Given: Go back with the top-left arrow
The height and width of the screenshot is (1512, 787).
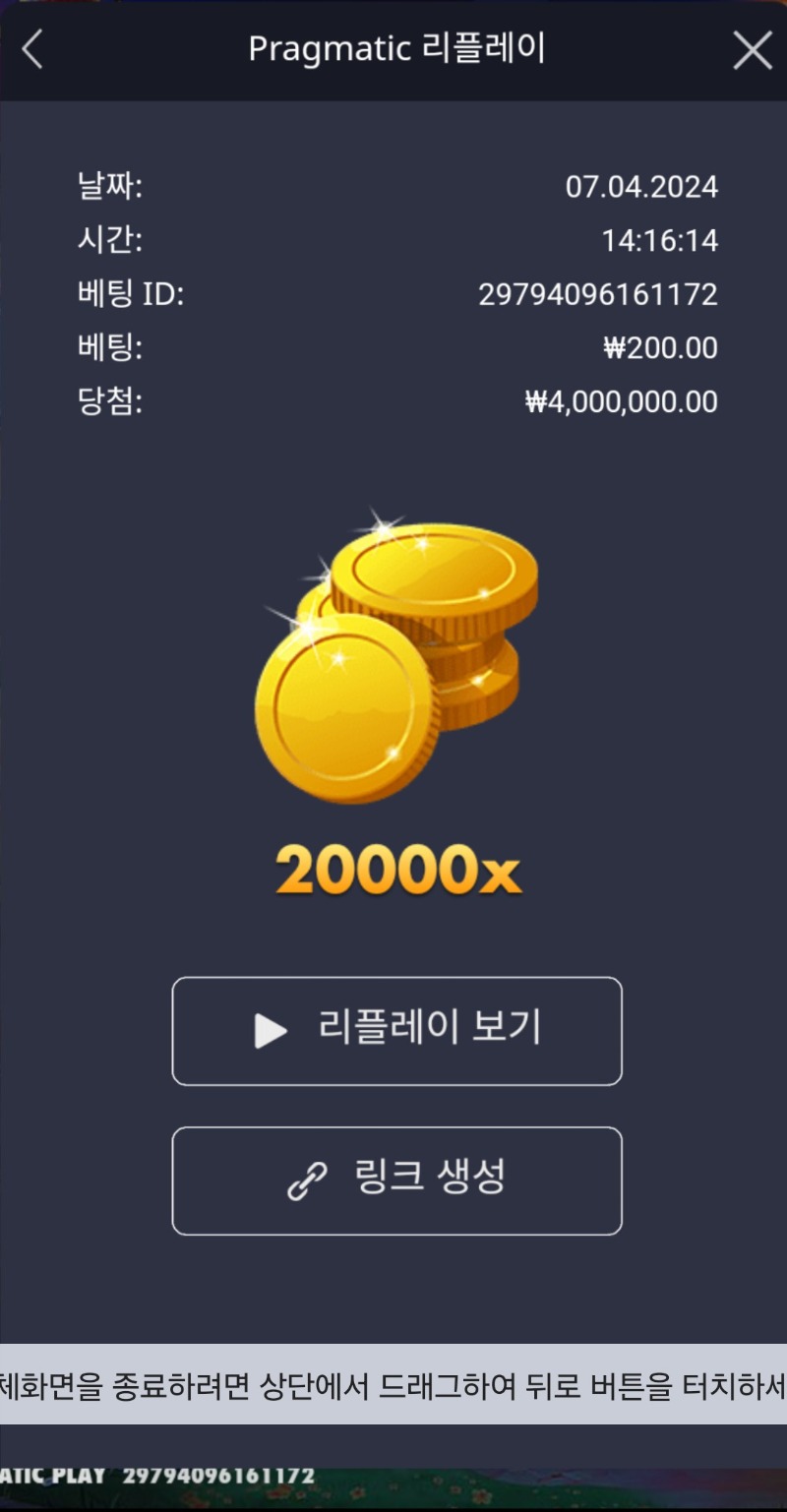Looking at the screenshot, I should click(x=32, y=49).
